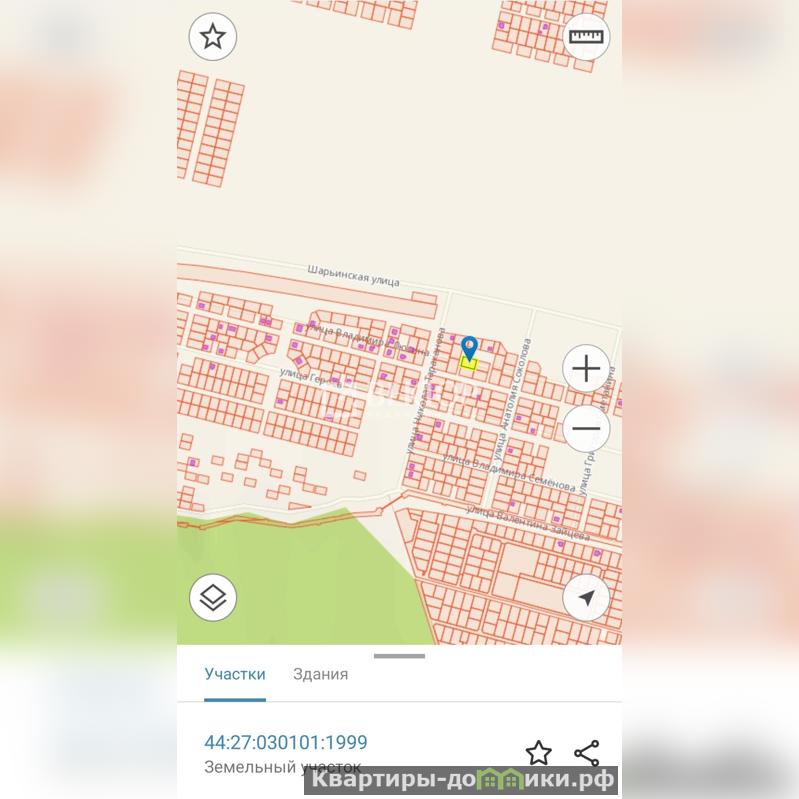Center the map on my location

coord(586,598)
